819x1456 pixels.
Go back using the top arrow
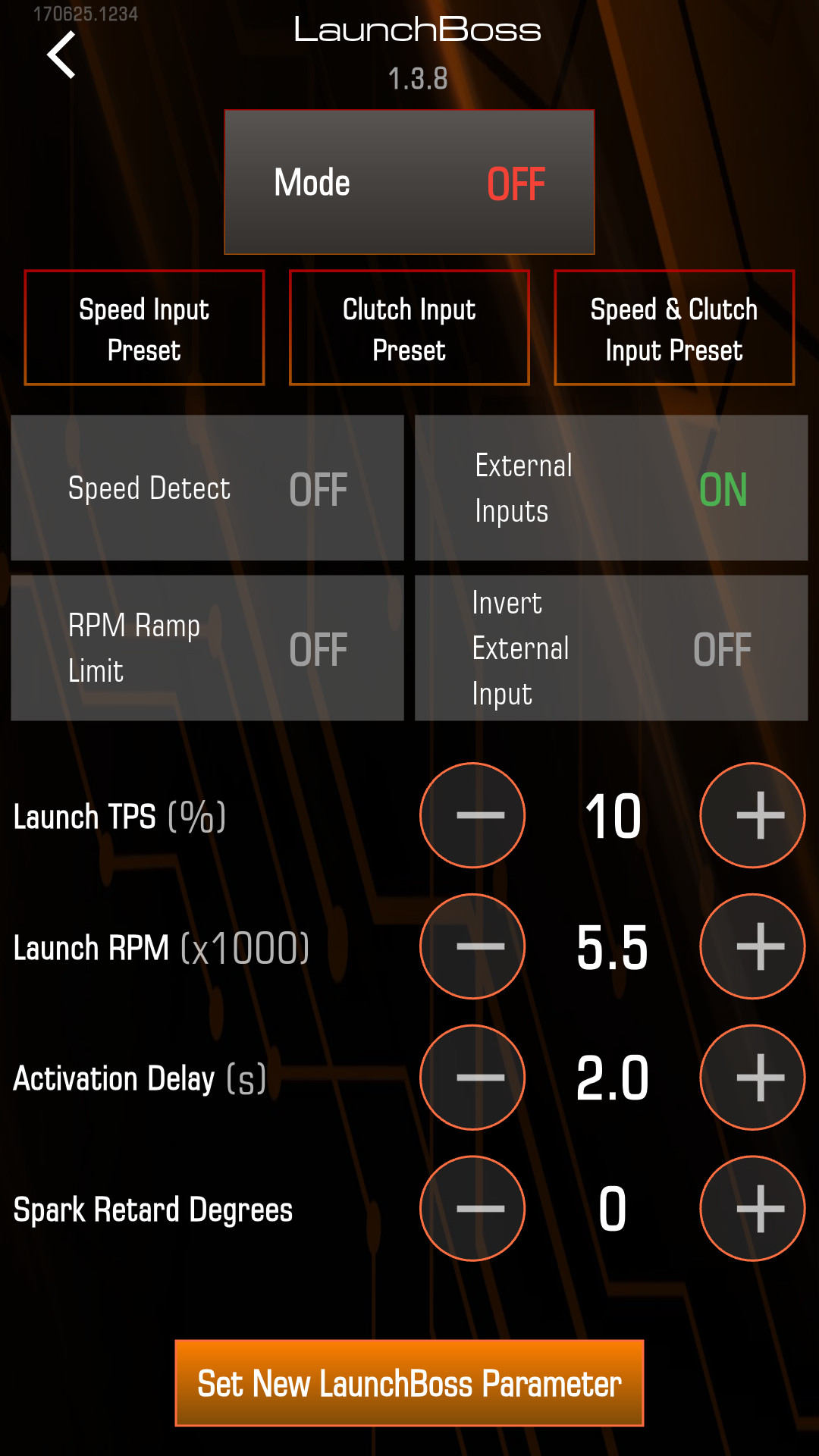pos(62,55)
